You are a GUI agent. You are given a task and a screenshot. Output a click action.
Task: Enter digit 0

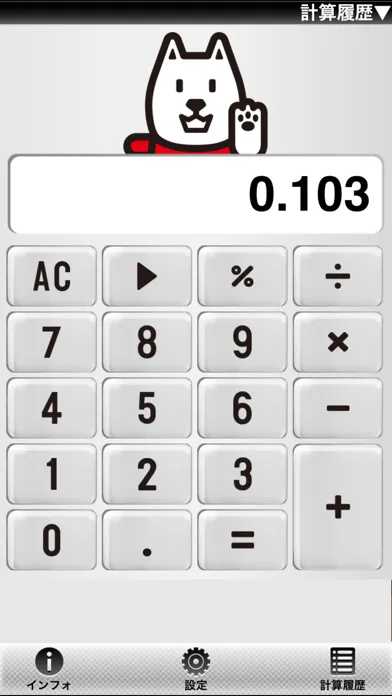[51, 540]
